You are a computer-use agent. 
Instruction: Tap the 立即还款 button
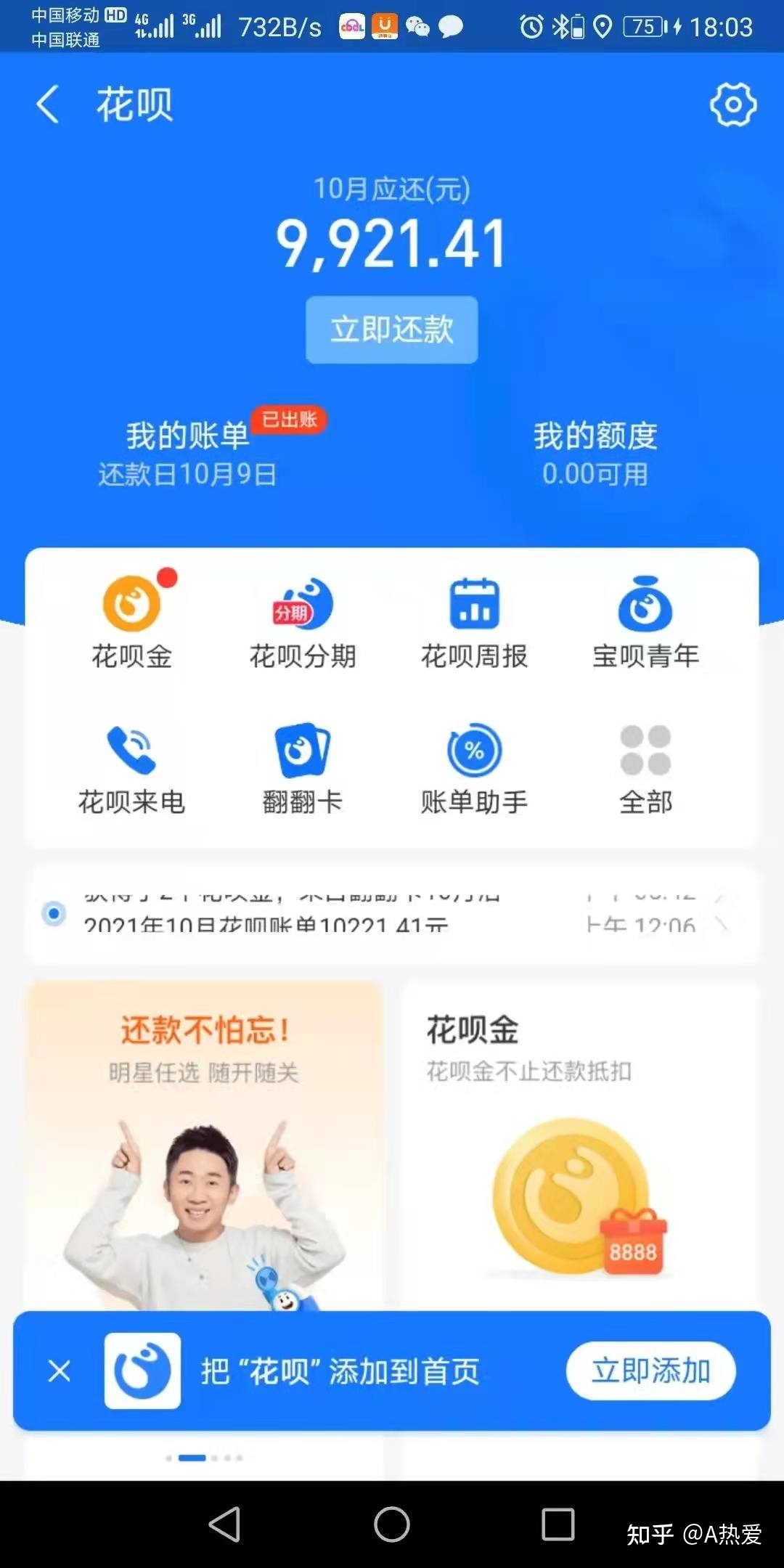coord(392,330)
